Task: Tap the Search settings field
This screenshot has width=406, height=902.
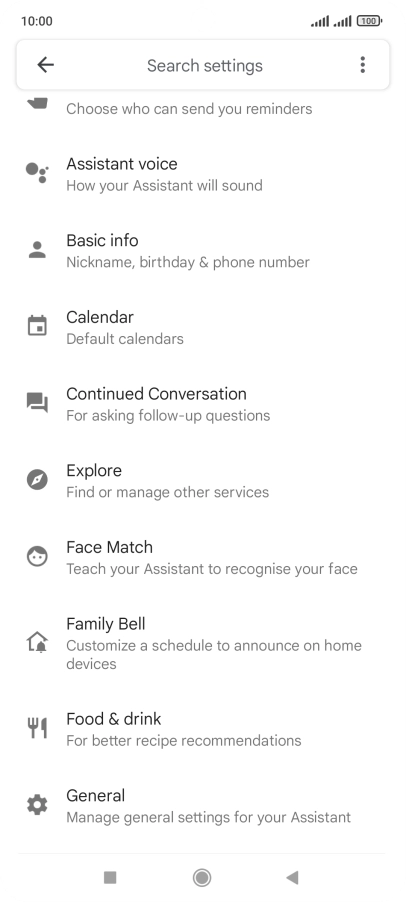Action: pos(205,66)
